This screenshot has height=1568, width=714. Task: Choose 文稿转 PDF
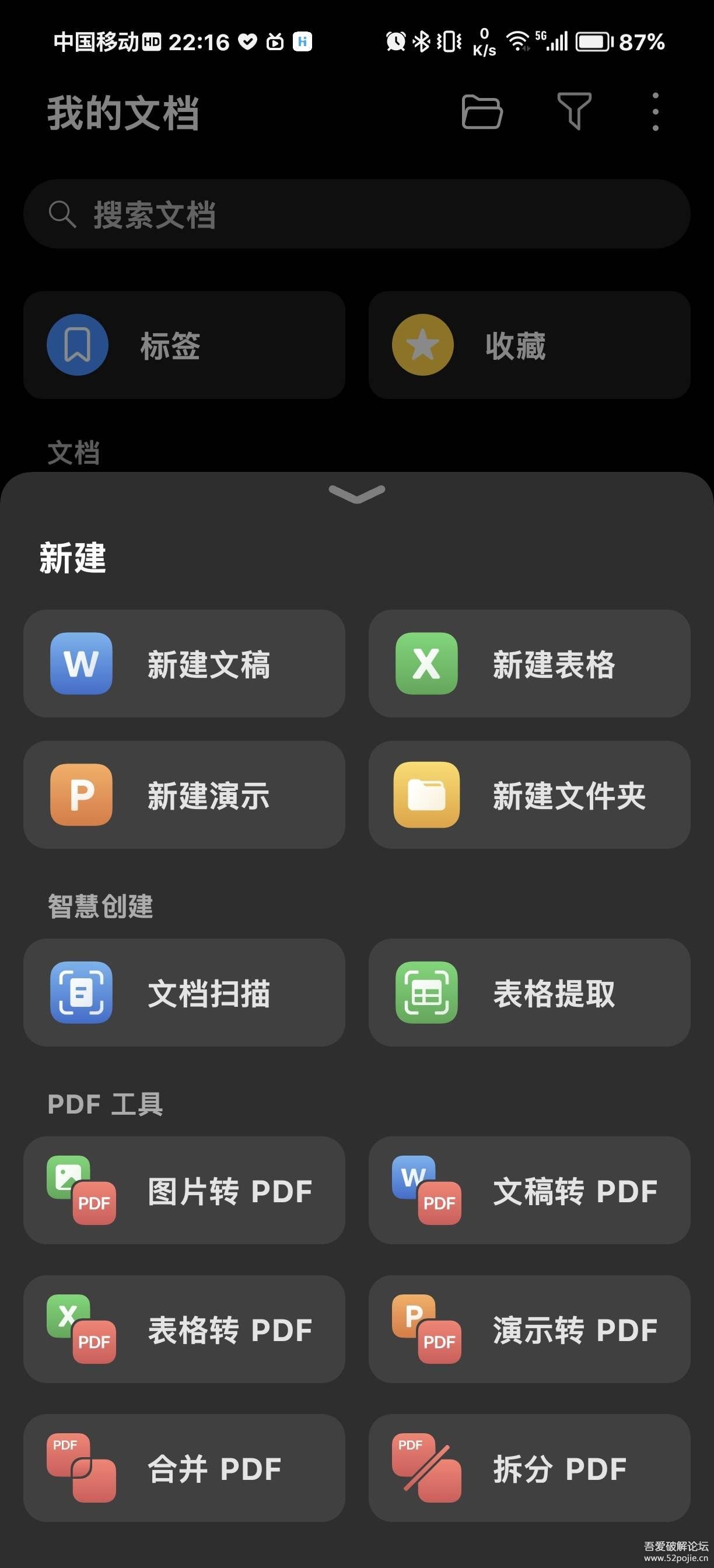pyautogui.click(x=530, y=1191)
